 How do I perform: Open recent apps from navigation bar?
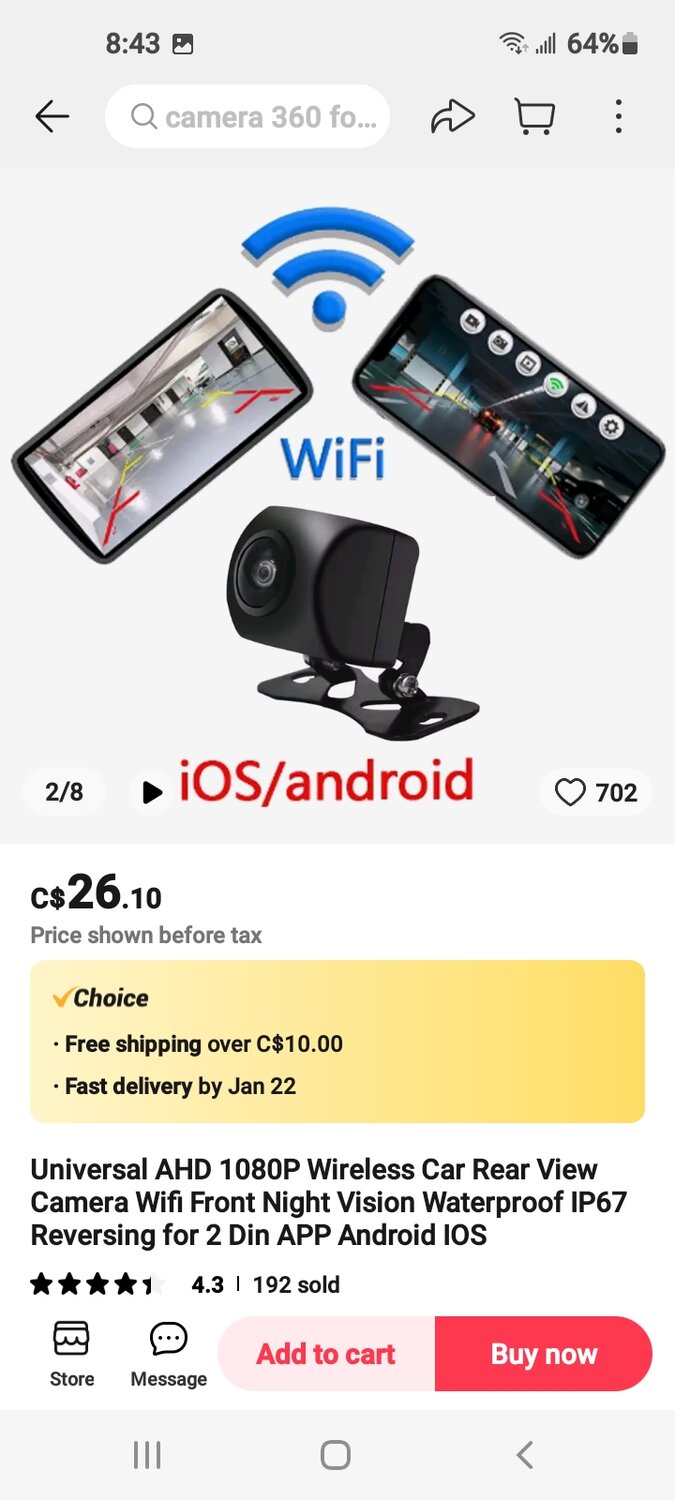tap(147, 1455)
